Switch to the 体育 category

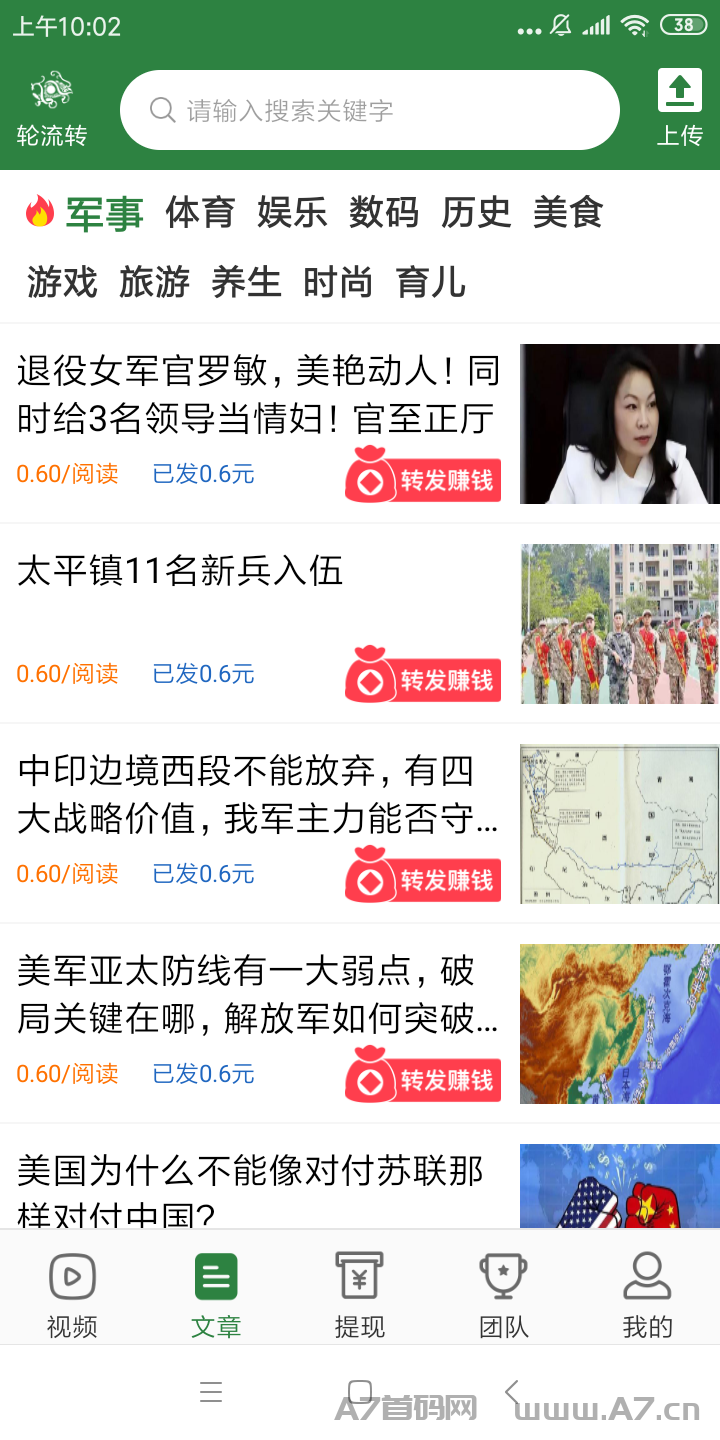pos(200,212)
